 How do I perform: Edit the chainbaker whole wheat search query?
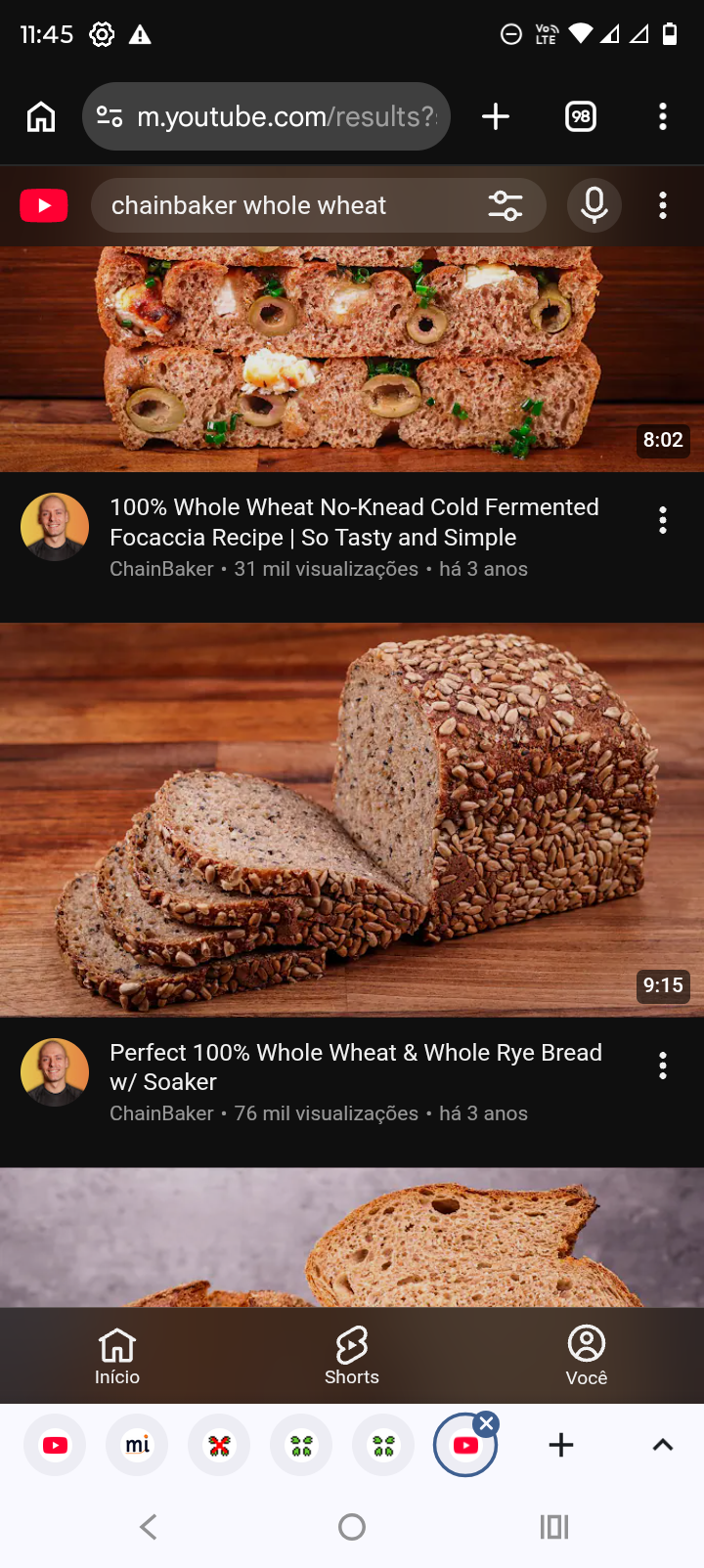pyautogui.click(x=284, y=205)
